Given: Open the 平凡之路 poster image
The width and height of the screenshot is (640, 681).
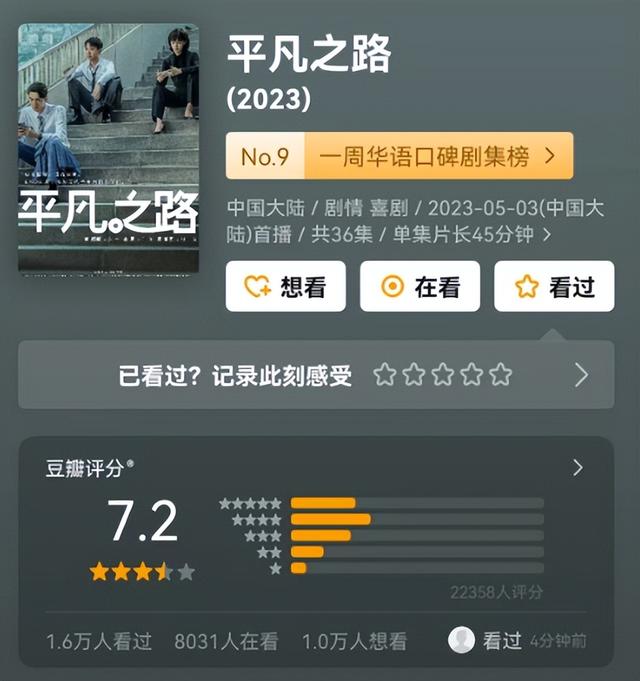Looking at the screenshot, I should pyautogui.click(x=108, y=148).
